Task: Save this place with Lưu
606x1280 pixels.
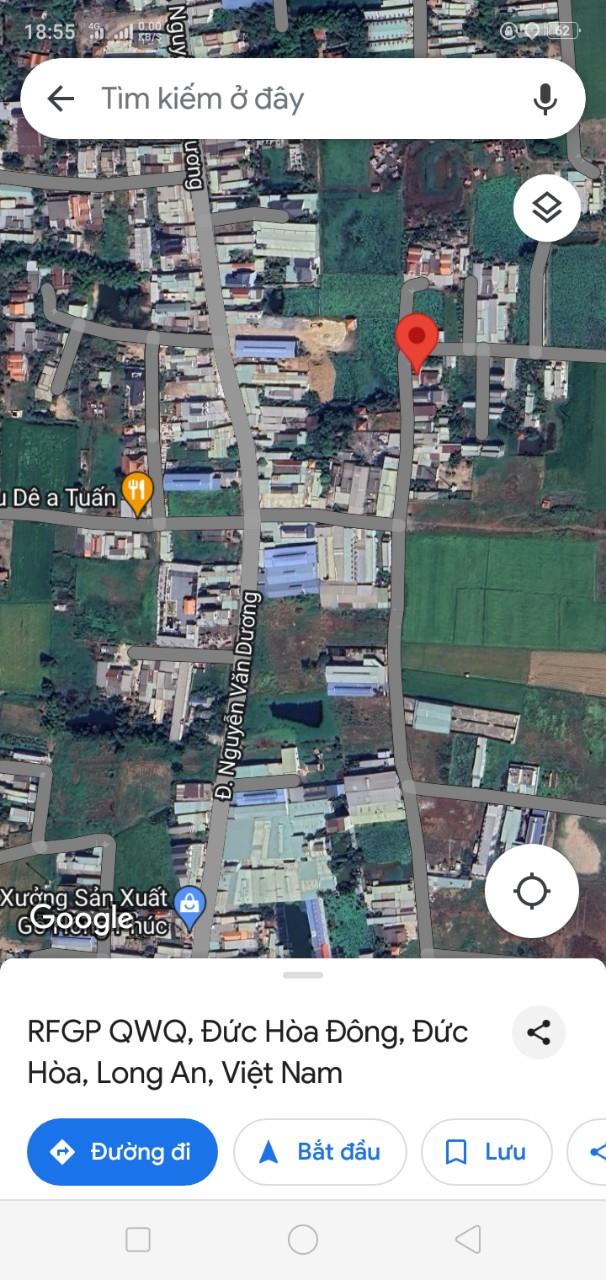Action: (486, 1152)
